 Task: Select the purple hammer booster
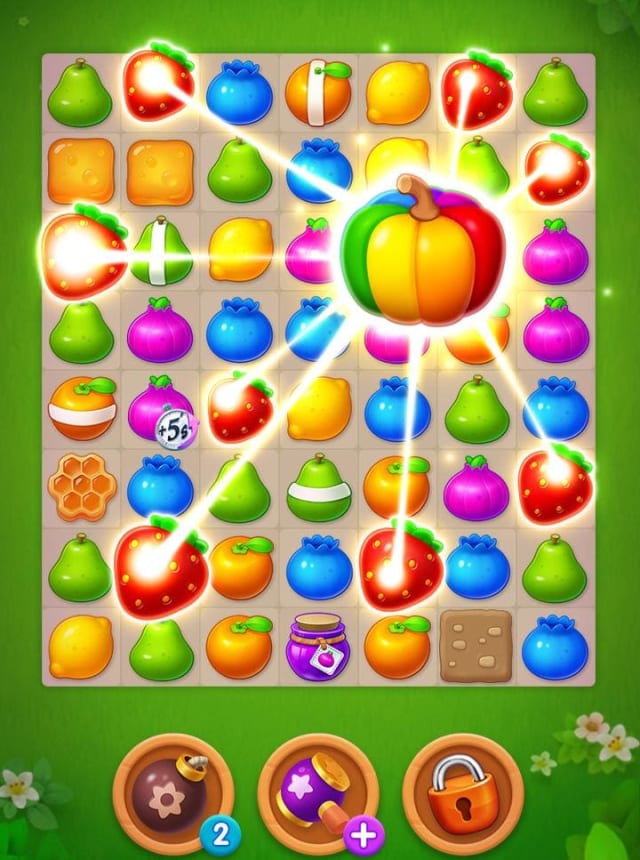coord(317,792)
